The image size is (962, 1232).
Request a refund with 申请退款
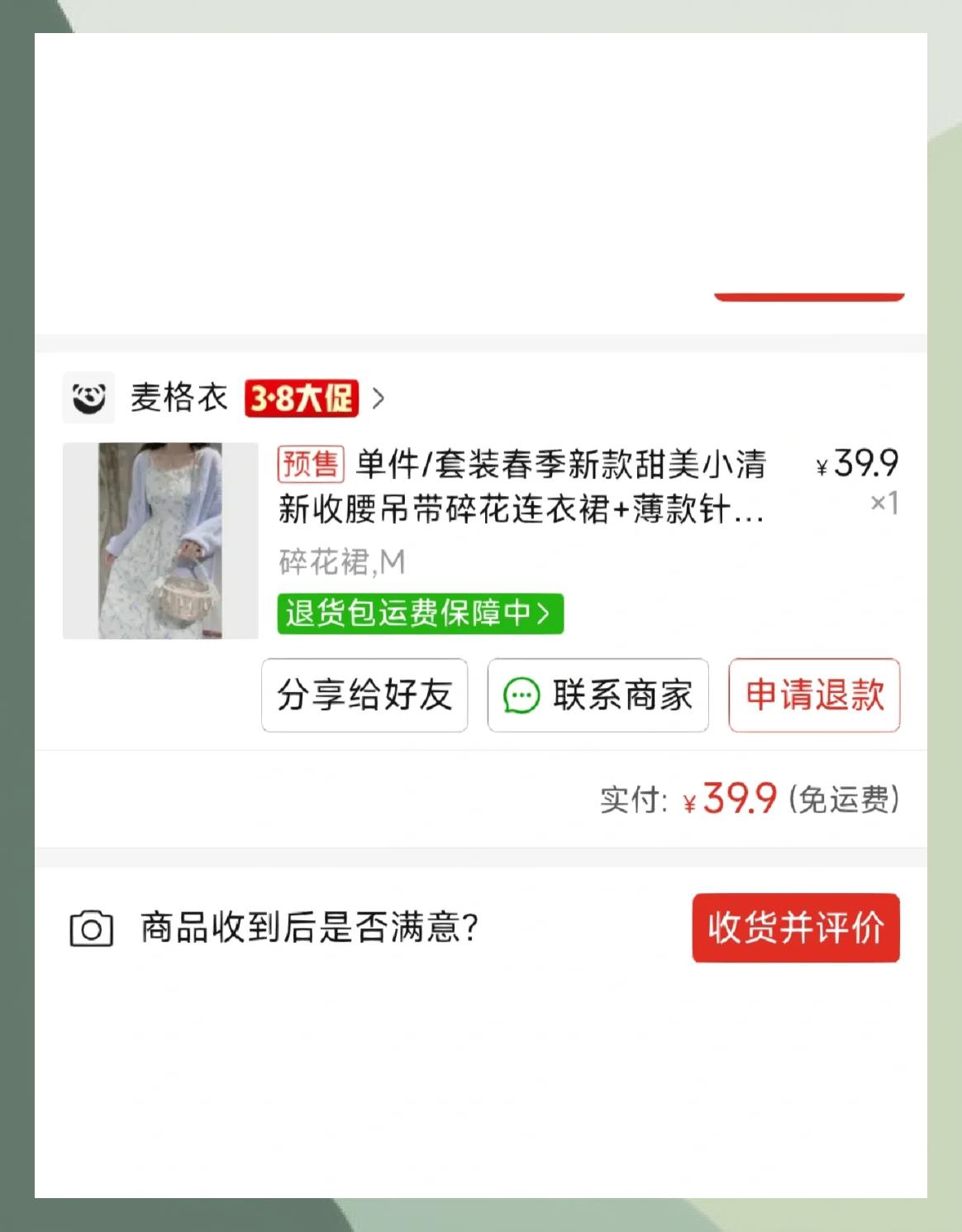(813, 695)
